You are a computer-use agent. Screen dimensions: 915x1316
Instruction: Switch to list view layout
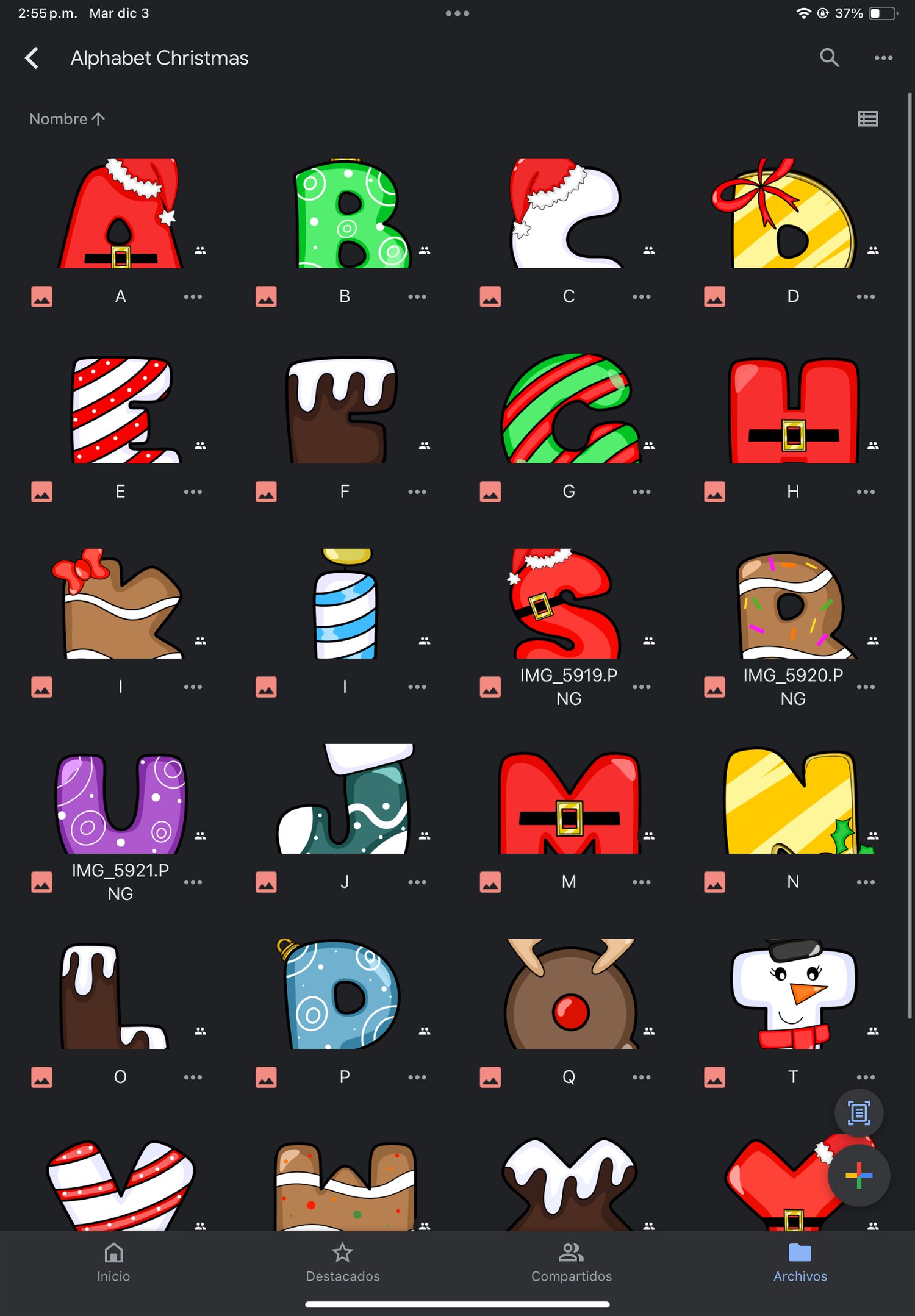tap(867, 119)
